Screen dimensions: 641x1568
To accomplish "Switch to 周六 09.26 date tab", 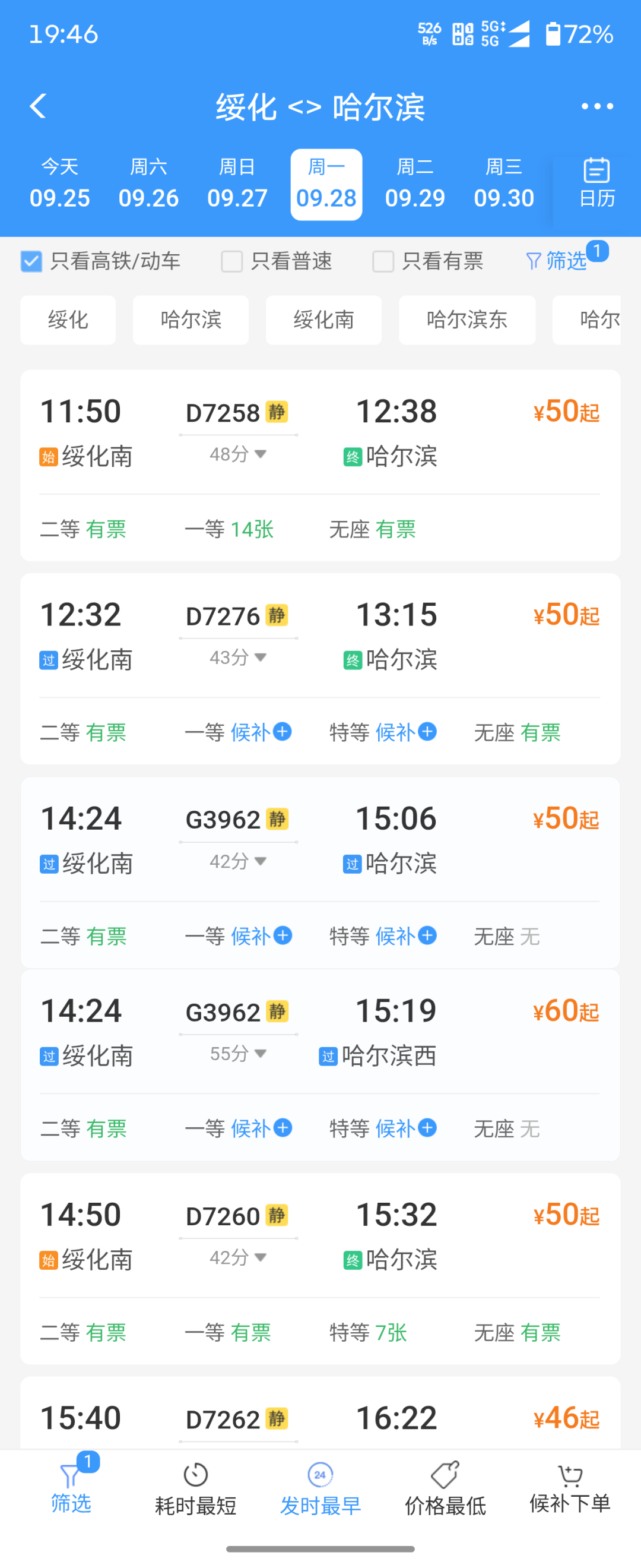I will click(x=148, y=184).
